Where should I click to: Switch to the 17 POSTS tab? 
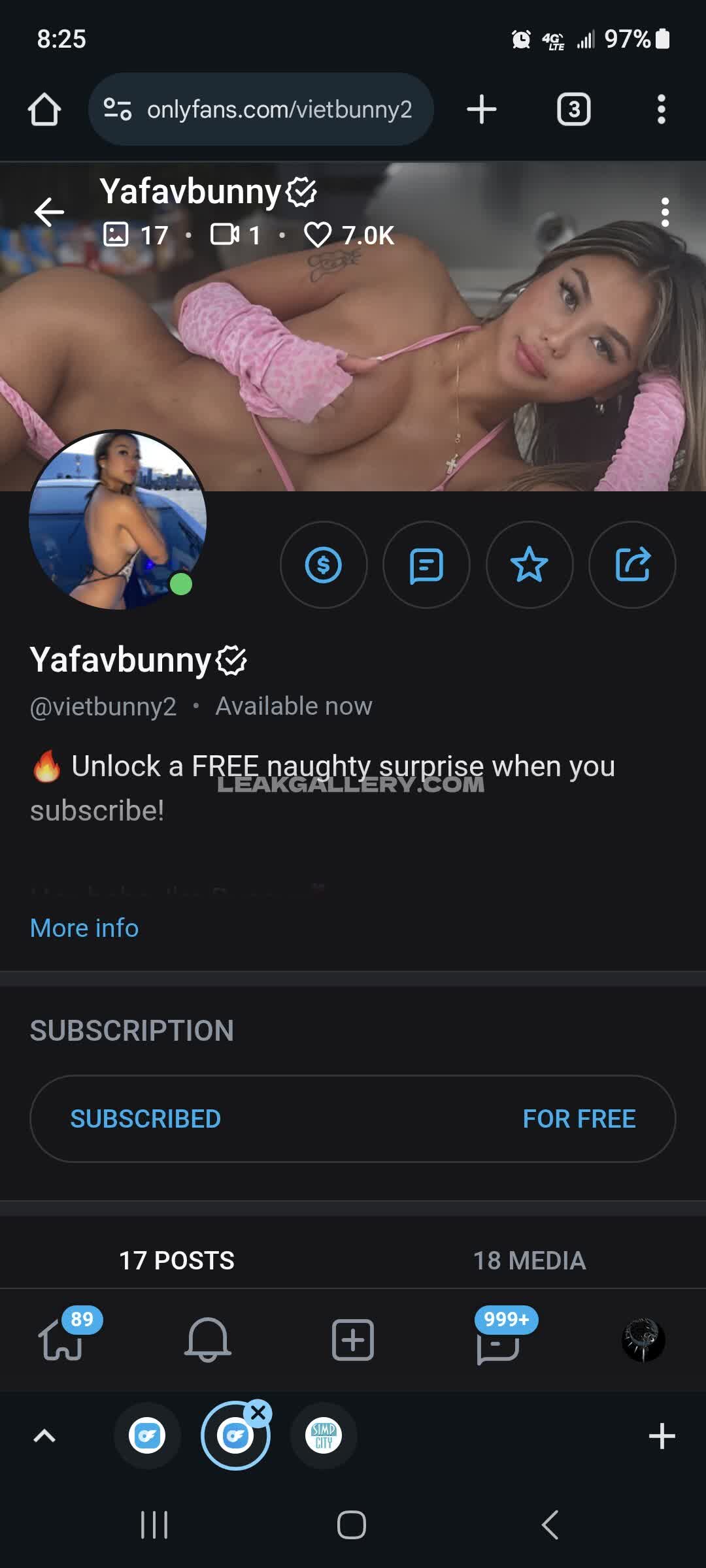(176, 1260)
